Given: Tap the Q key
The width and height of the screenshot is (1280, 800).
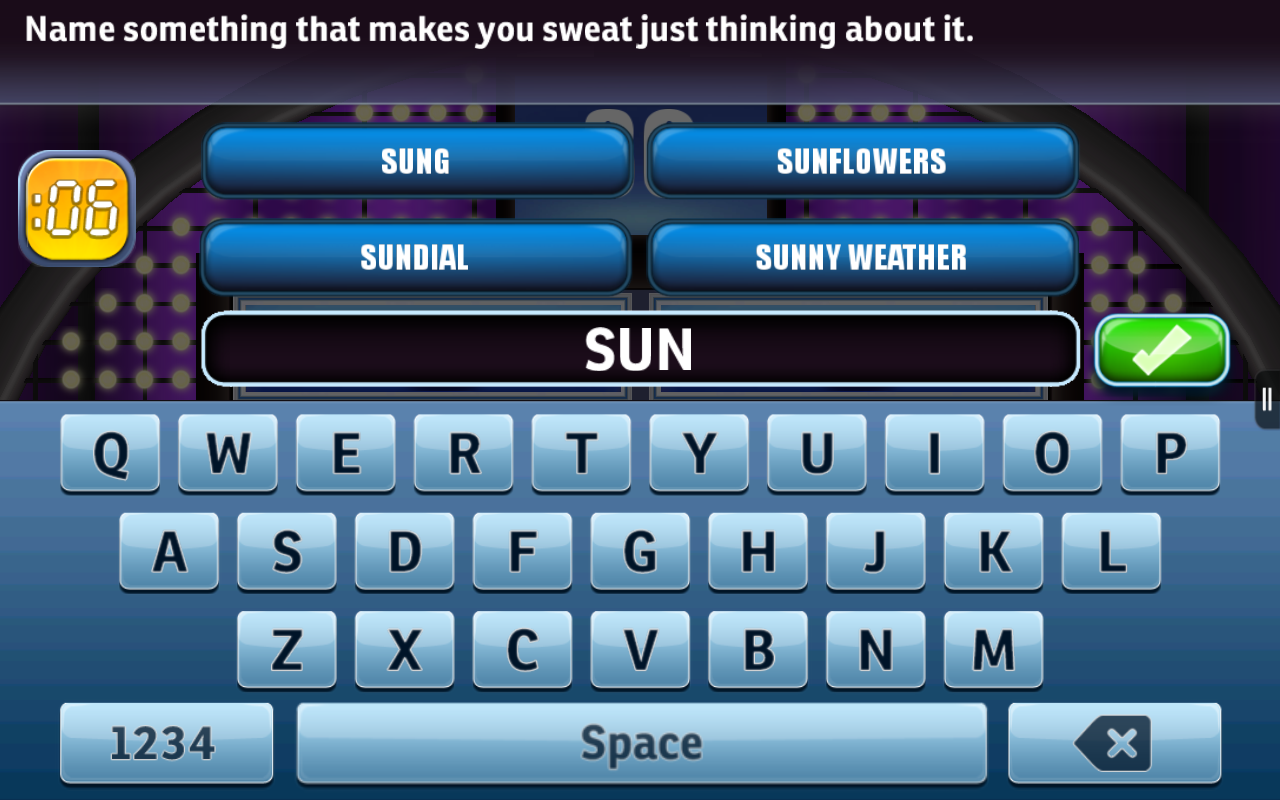Looking at the screenshot, I should pyautogui.click(x=110, y=453).
